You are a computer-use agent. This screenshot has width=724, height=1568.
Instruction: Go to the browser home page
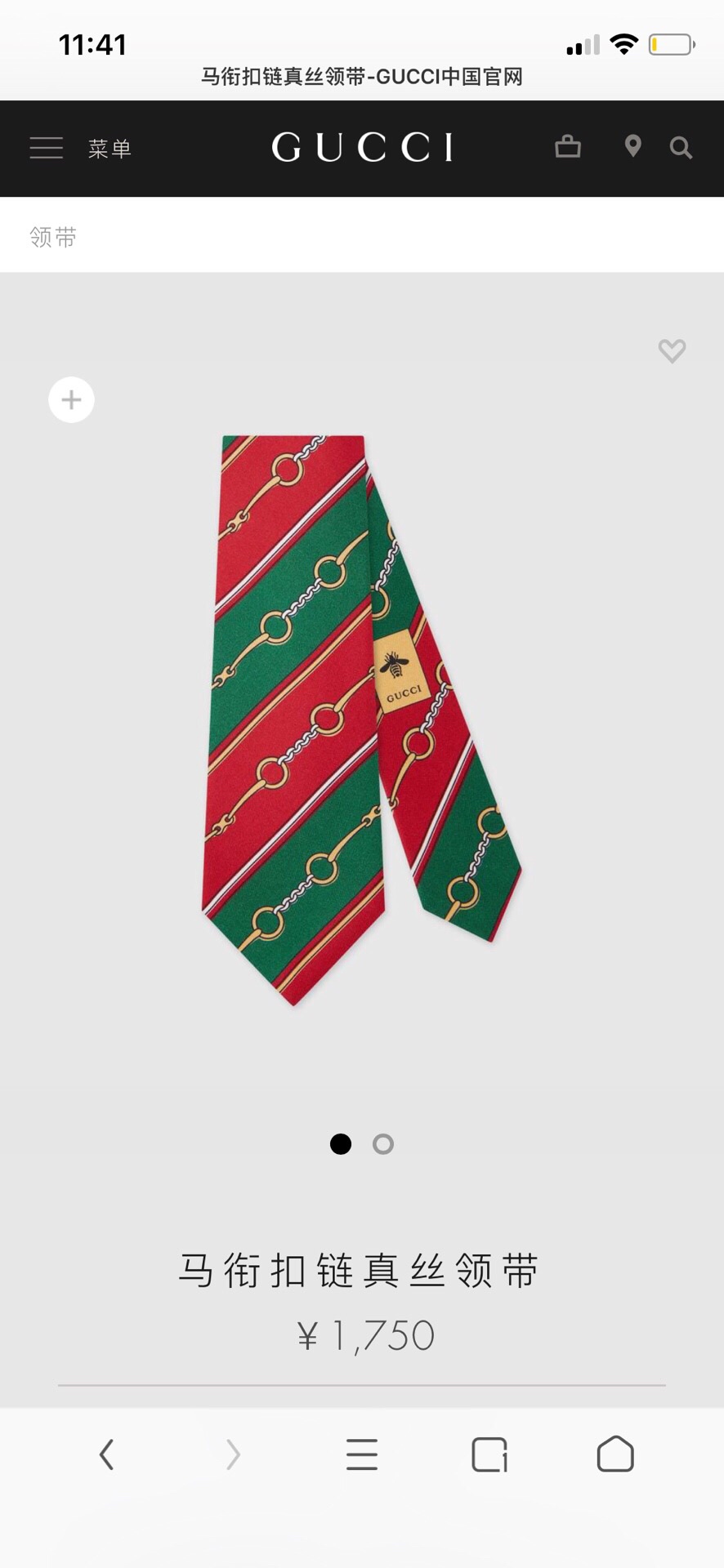click(615, 1454)
